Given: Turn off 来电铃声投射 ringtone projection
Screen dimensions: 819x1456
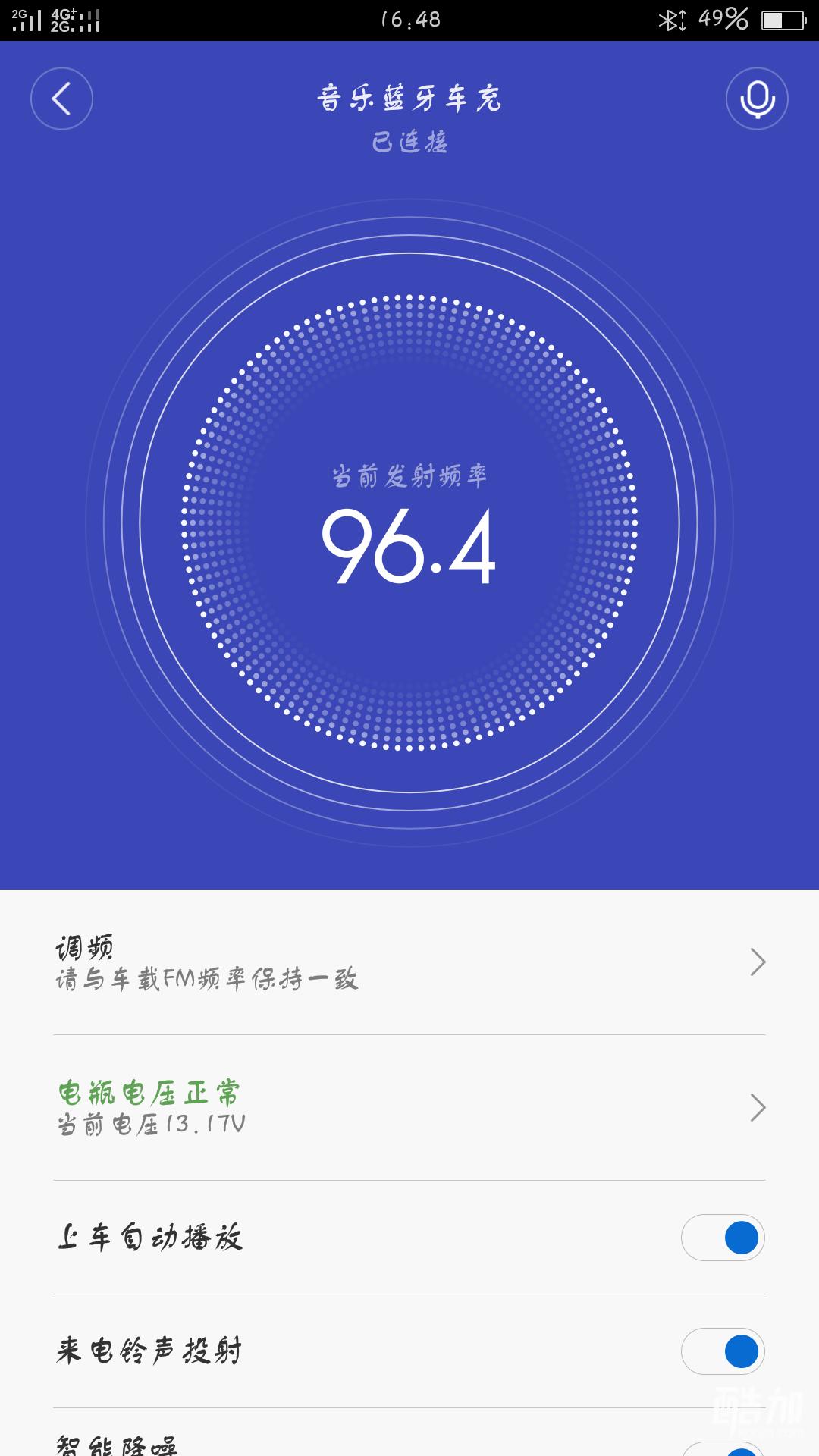Looking at the screenshot, I should (722, 1351).
